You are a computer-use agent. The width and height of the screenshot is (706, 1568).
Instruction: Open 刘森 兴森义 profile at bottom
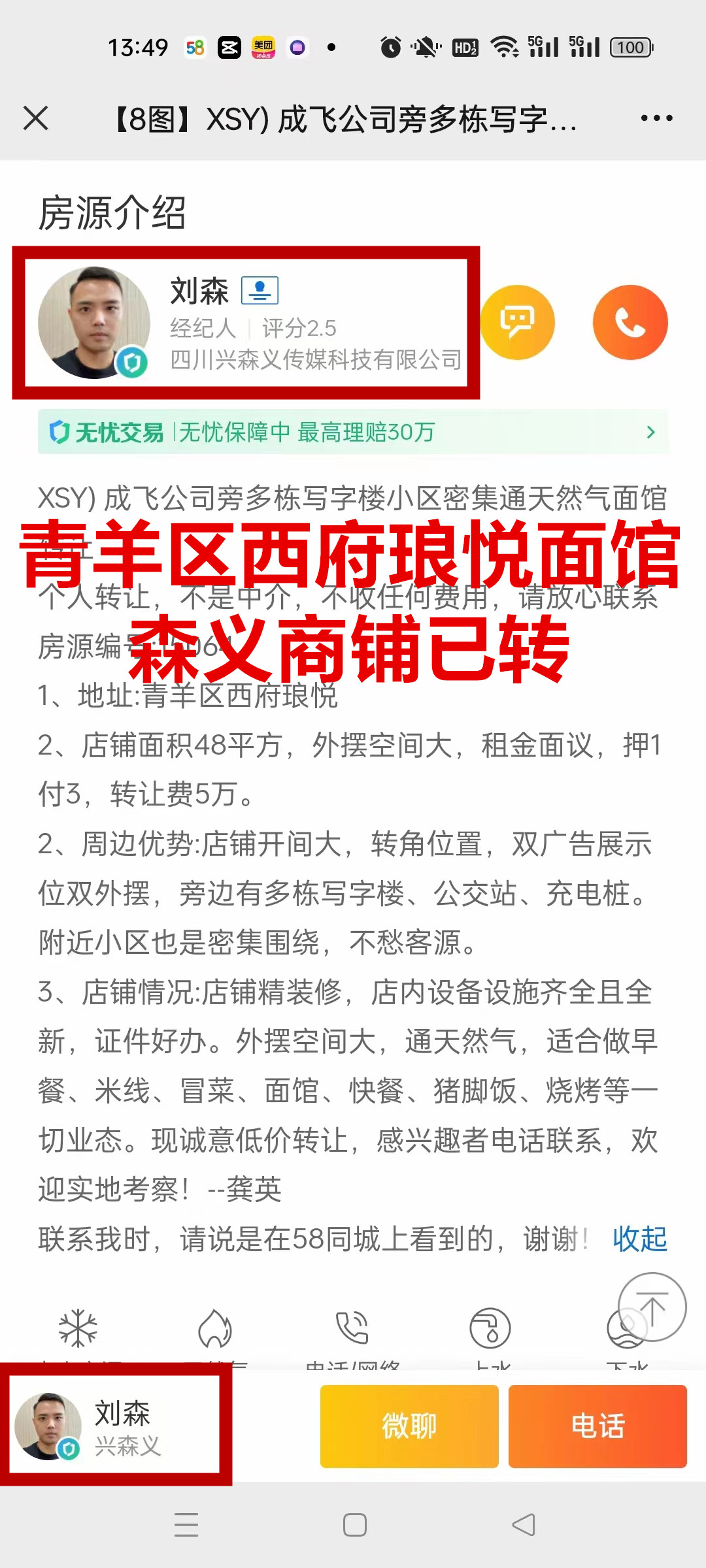(x=116, y=1427)
